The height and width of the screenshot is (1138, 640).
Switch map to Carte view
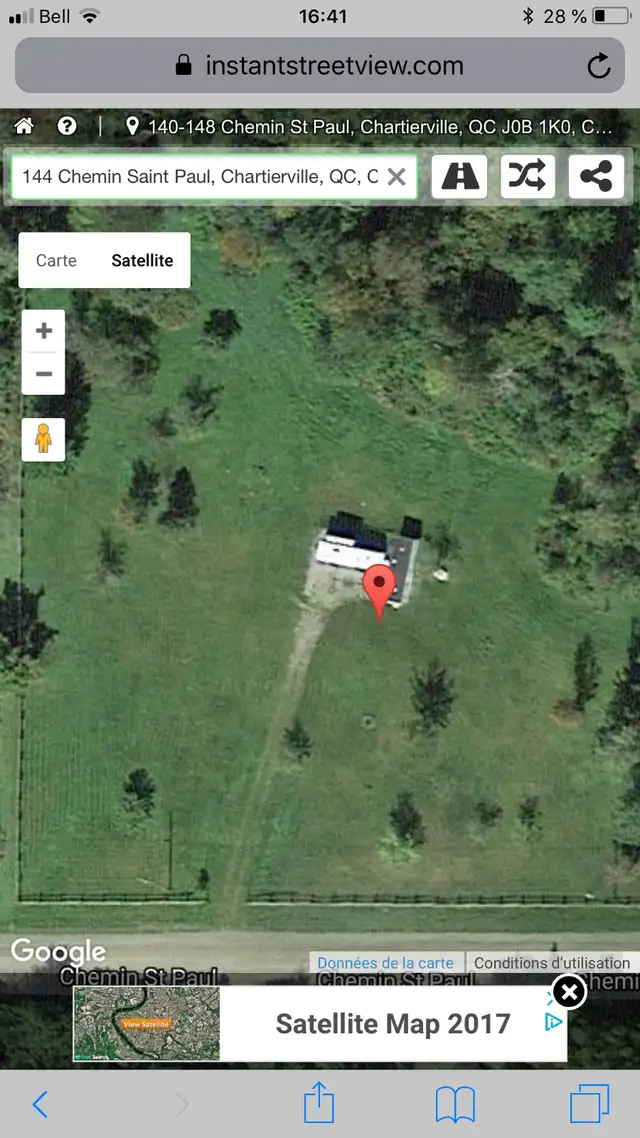[x=57, y=260]
